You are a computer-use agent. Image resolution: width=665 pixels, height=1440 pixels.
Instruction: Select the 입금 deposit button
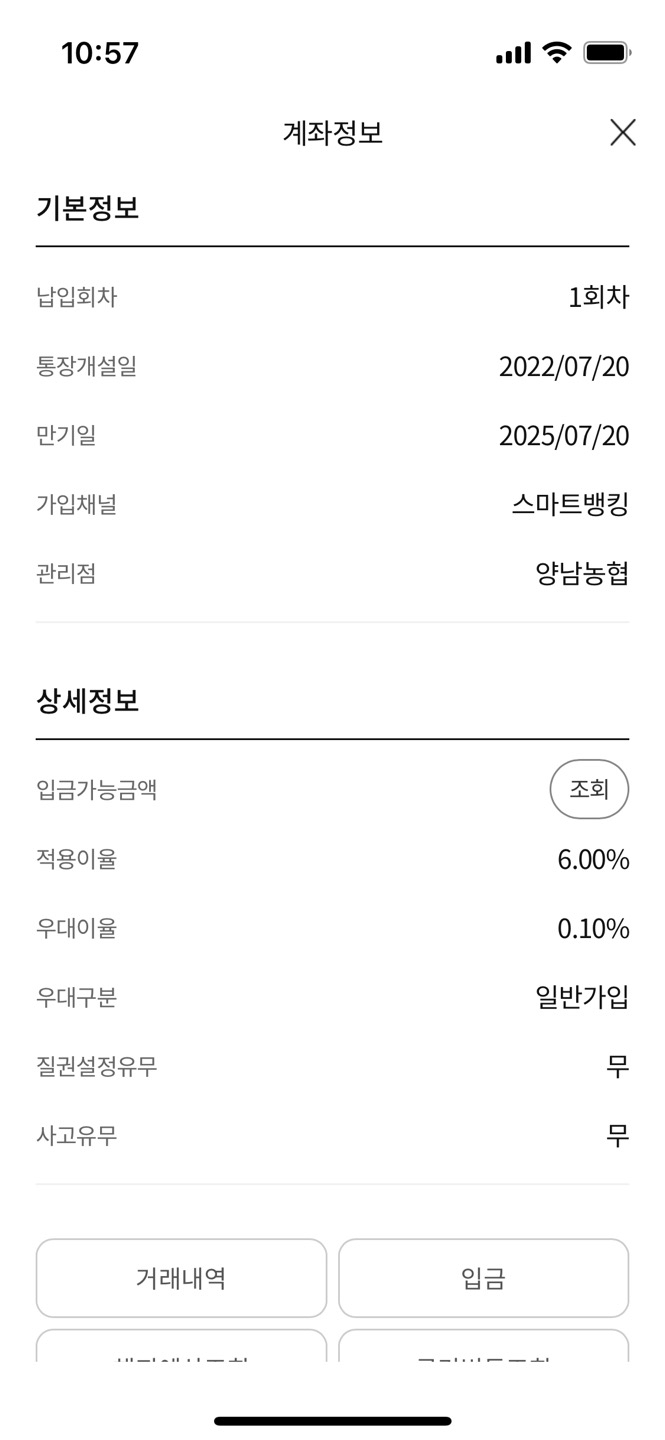(x=483, y=1277)
